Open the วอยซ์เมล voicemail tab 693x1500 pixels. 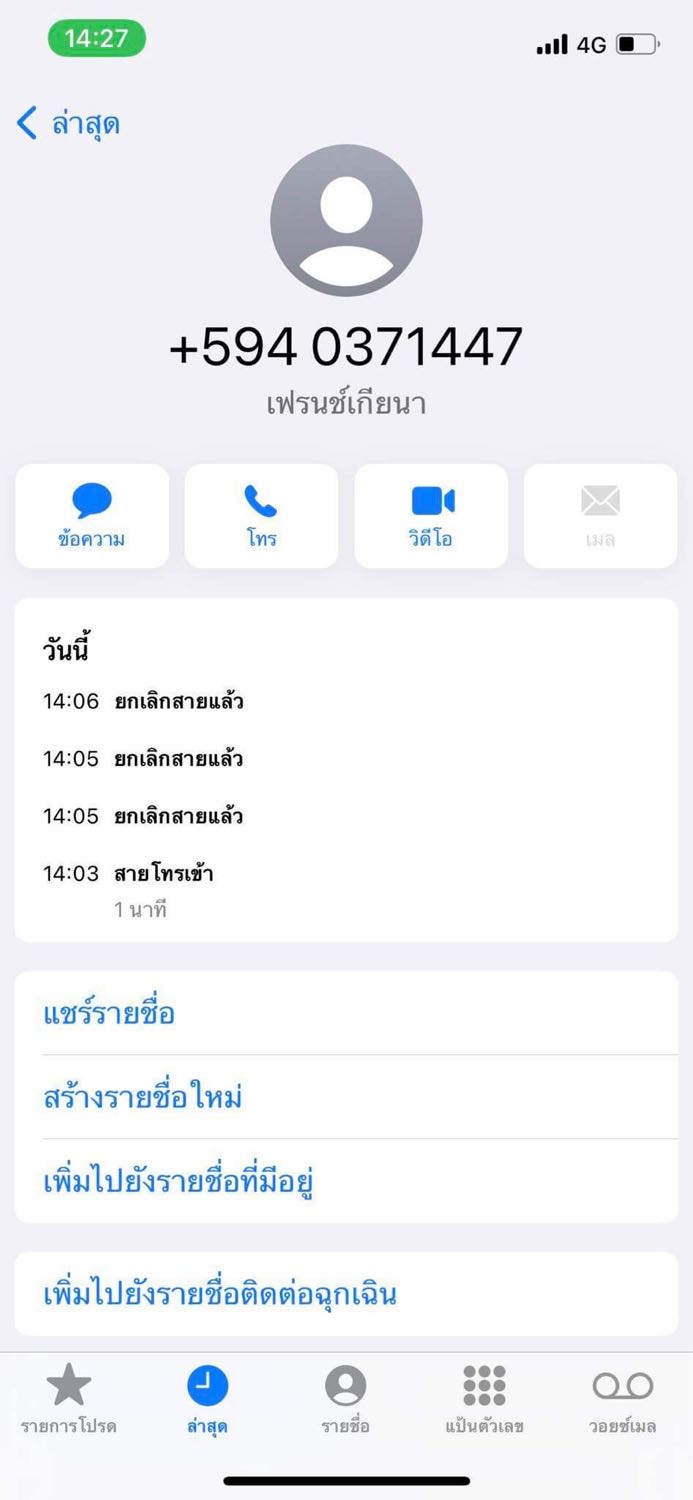tap(622, 1398)
